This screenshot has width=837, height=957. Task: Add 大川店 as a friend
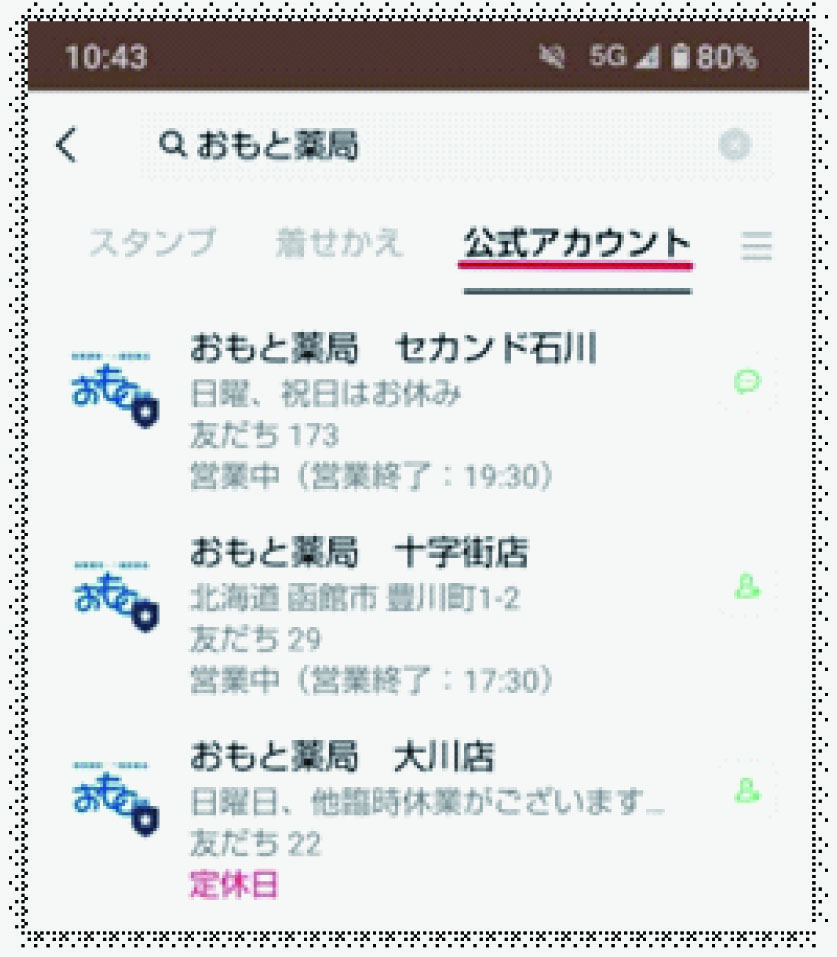pyautogui.click(x=747, y=789)
